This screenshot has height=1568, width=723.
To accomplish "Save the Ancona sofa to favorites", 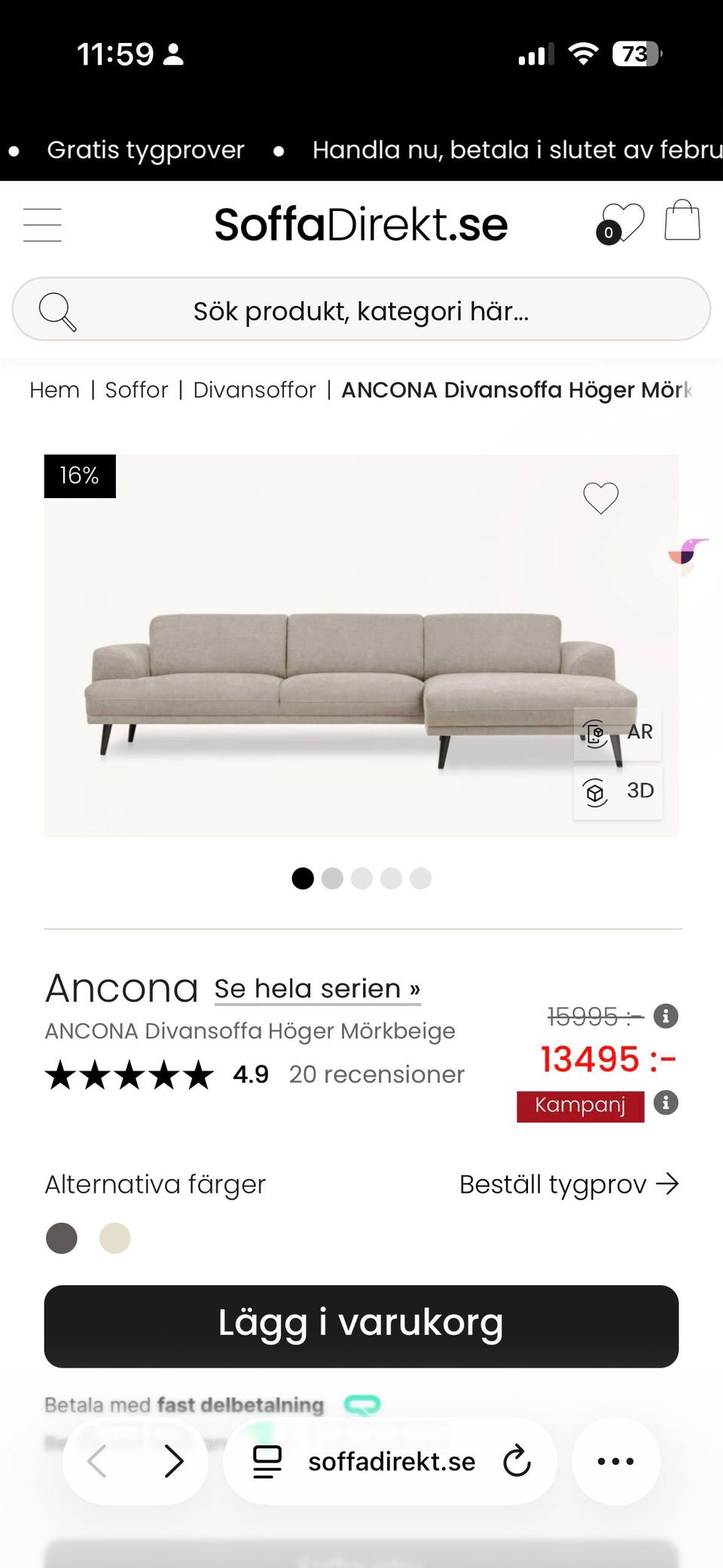I will coord(600,498).
